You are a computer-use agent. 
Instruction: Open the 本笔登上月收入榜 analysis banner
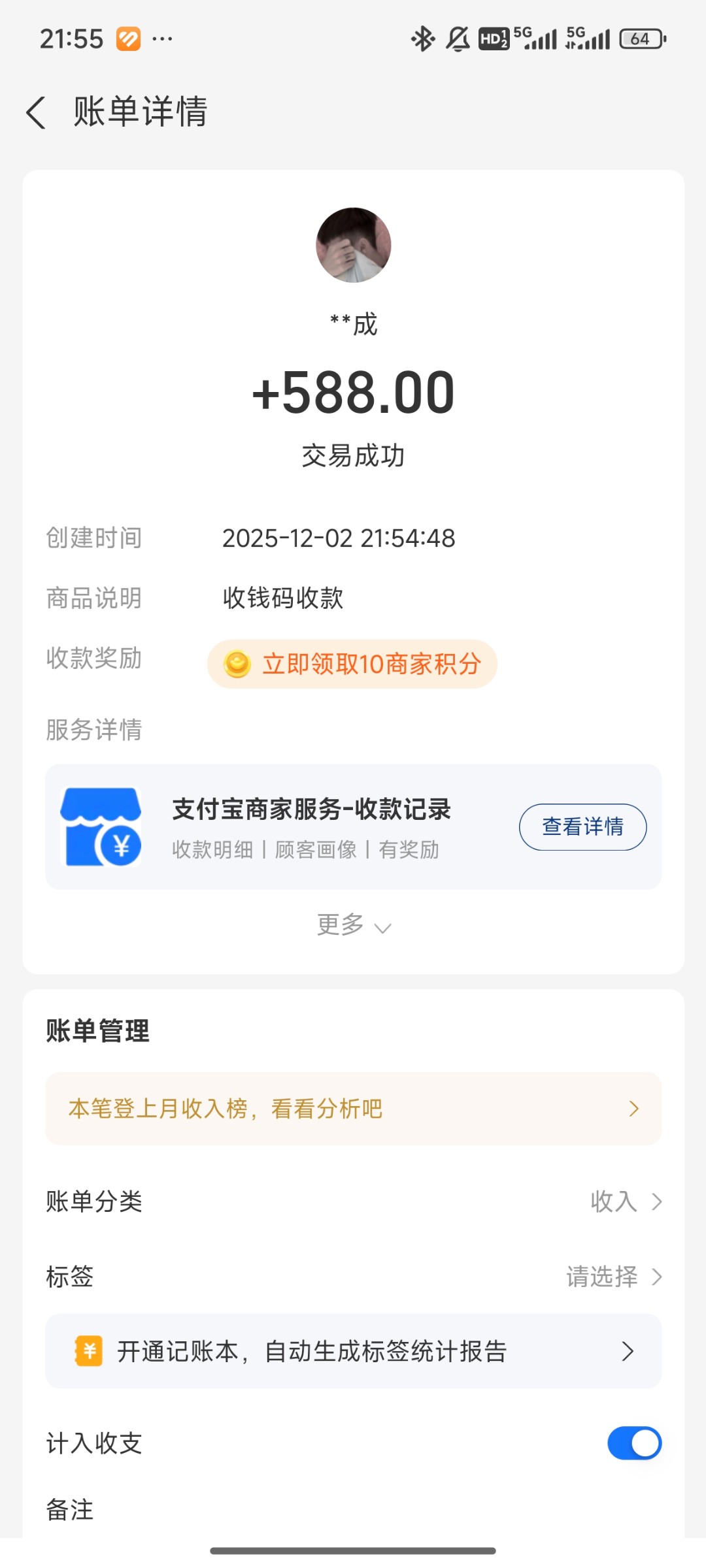(353, 1108)
